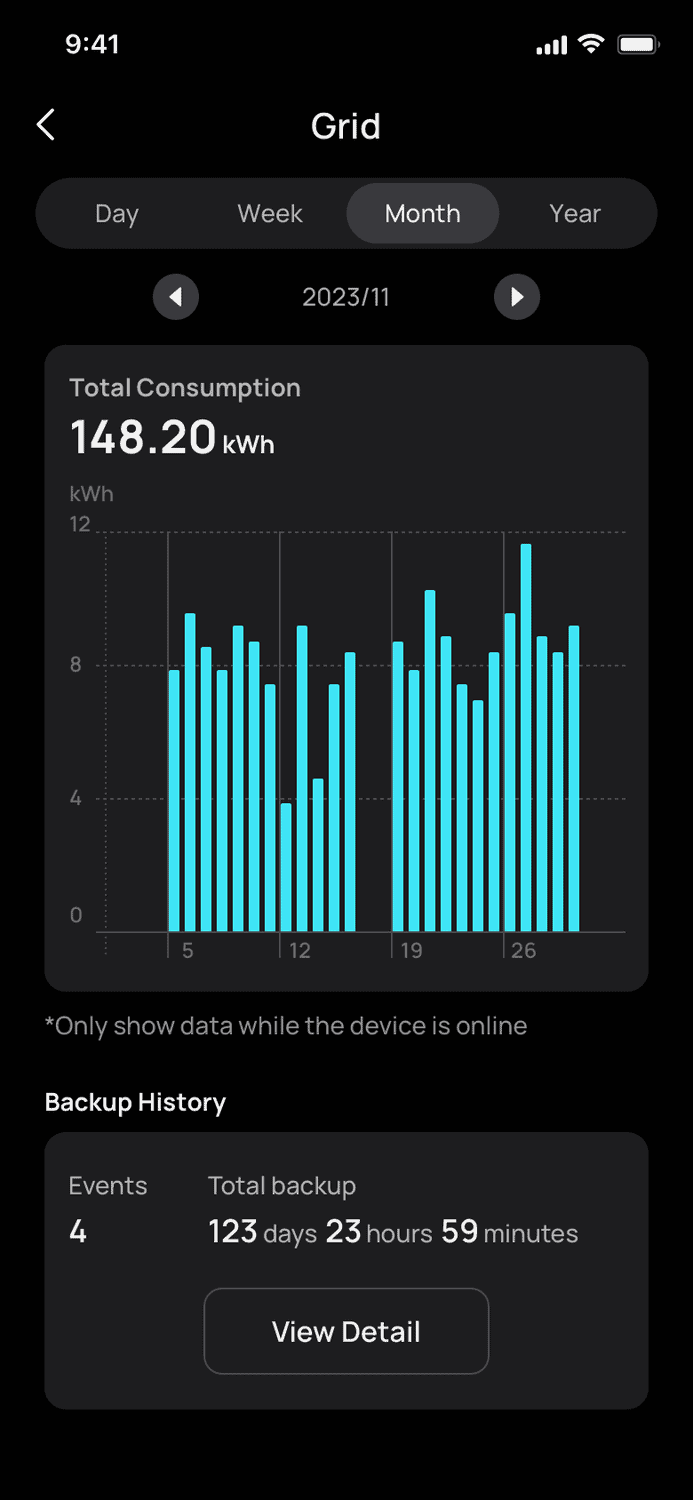This screenshot has height=1500, width=693.
Task: Go to the next month after 2023/11
Action: [517, 297]
